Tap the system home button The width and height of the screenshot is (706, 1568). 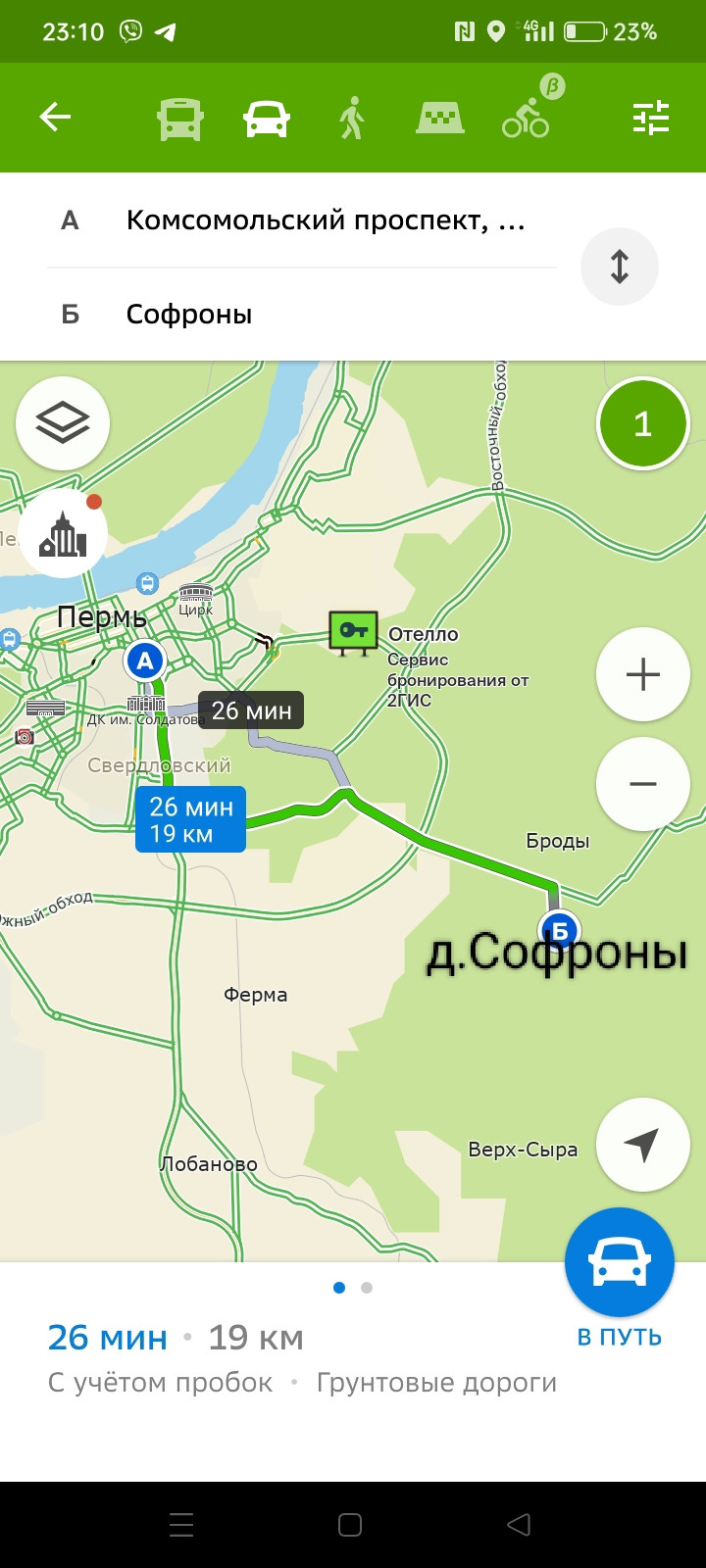tap(350, 1525)
